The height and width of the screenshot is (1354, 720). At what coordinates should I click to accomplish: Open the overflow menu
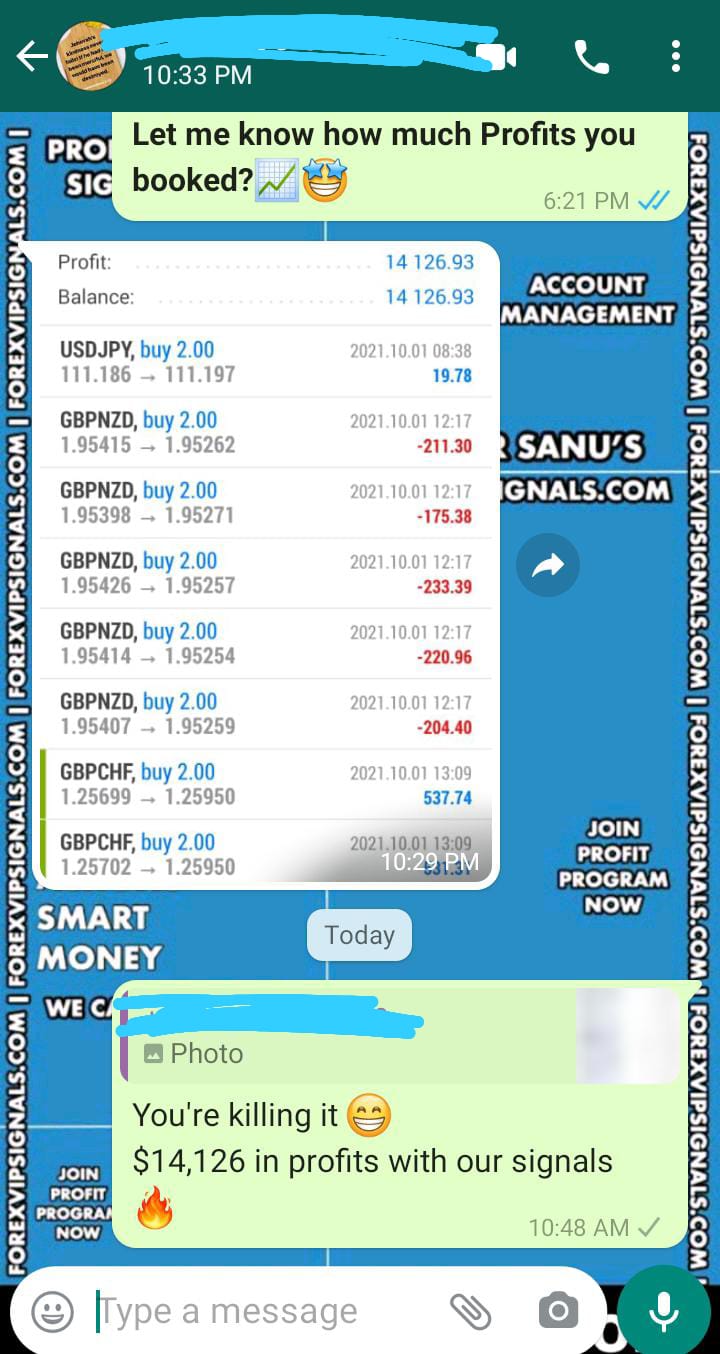click(676, 57)
